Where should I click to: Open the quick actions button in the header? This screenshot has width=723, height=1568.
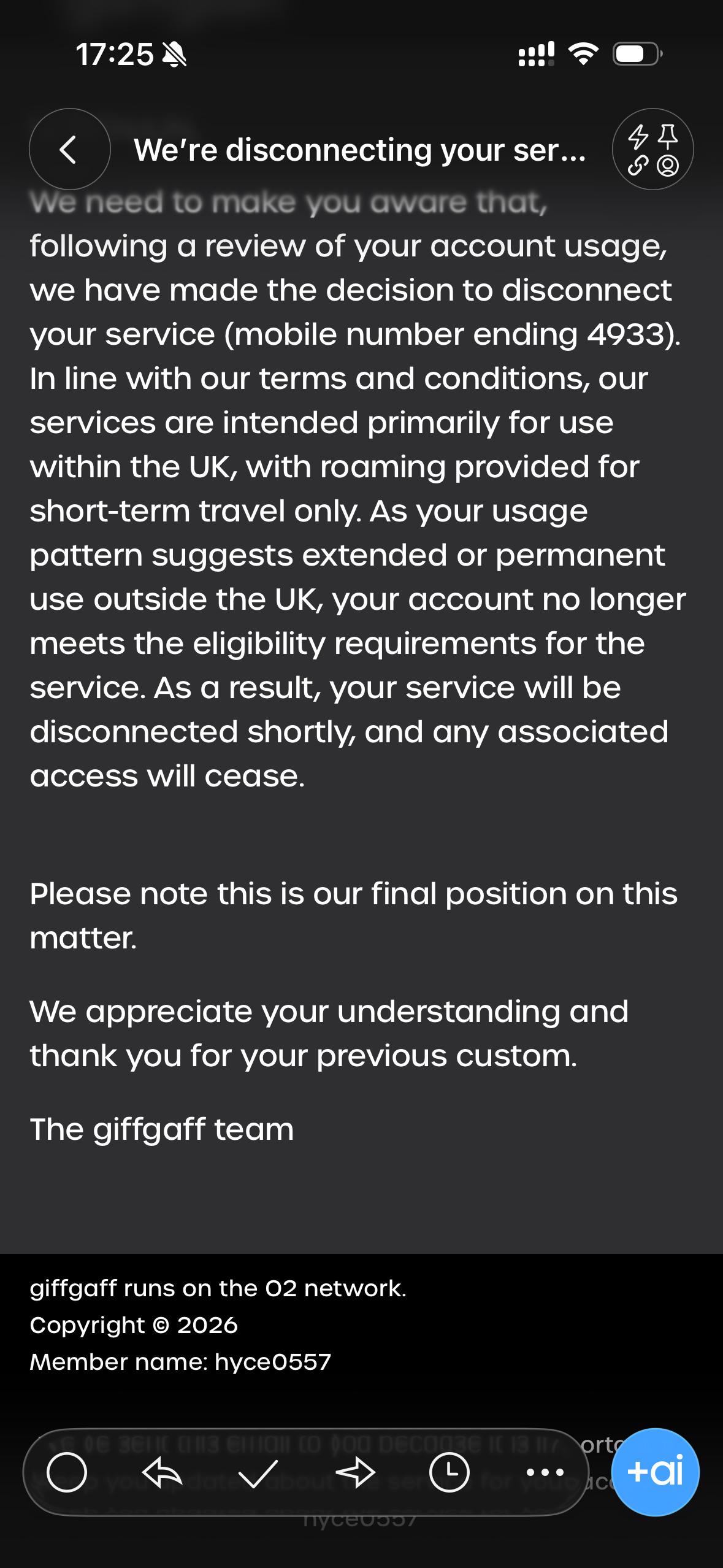(x=652, y=149)
